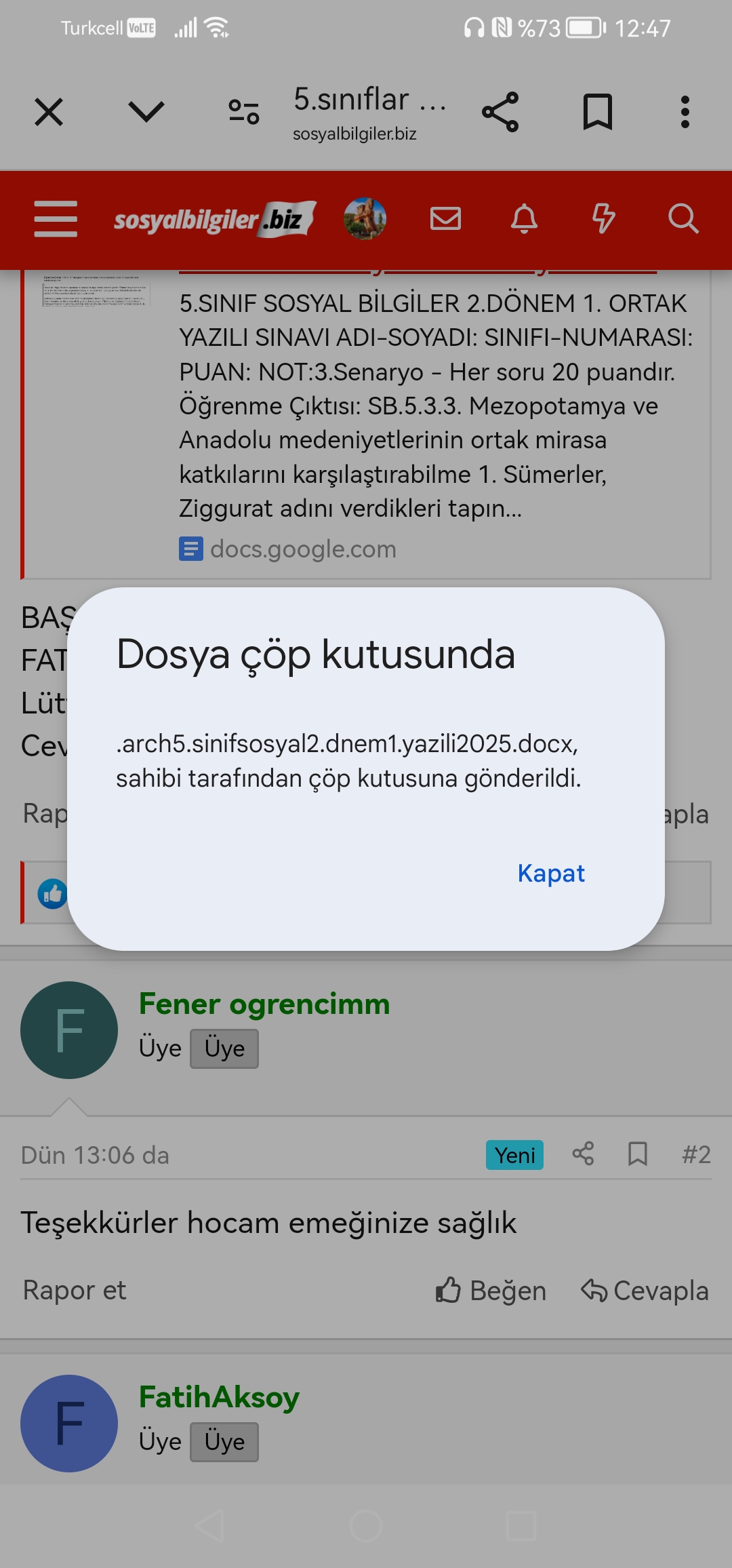This screenshot has width=732, height=1568.
Task: Open the lightning bolt what's new
Action: (603, 219)
